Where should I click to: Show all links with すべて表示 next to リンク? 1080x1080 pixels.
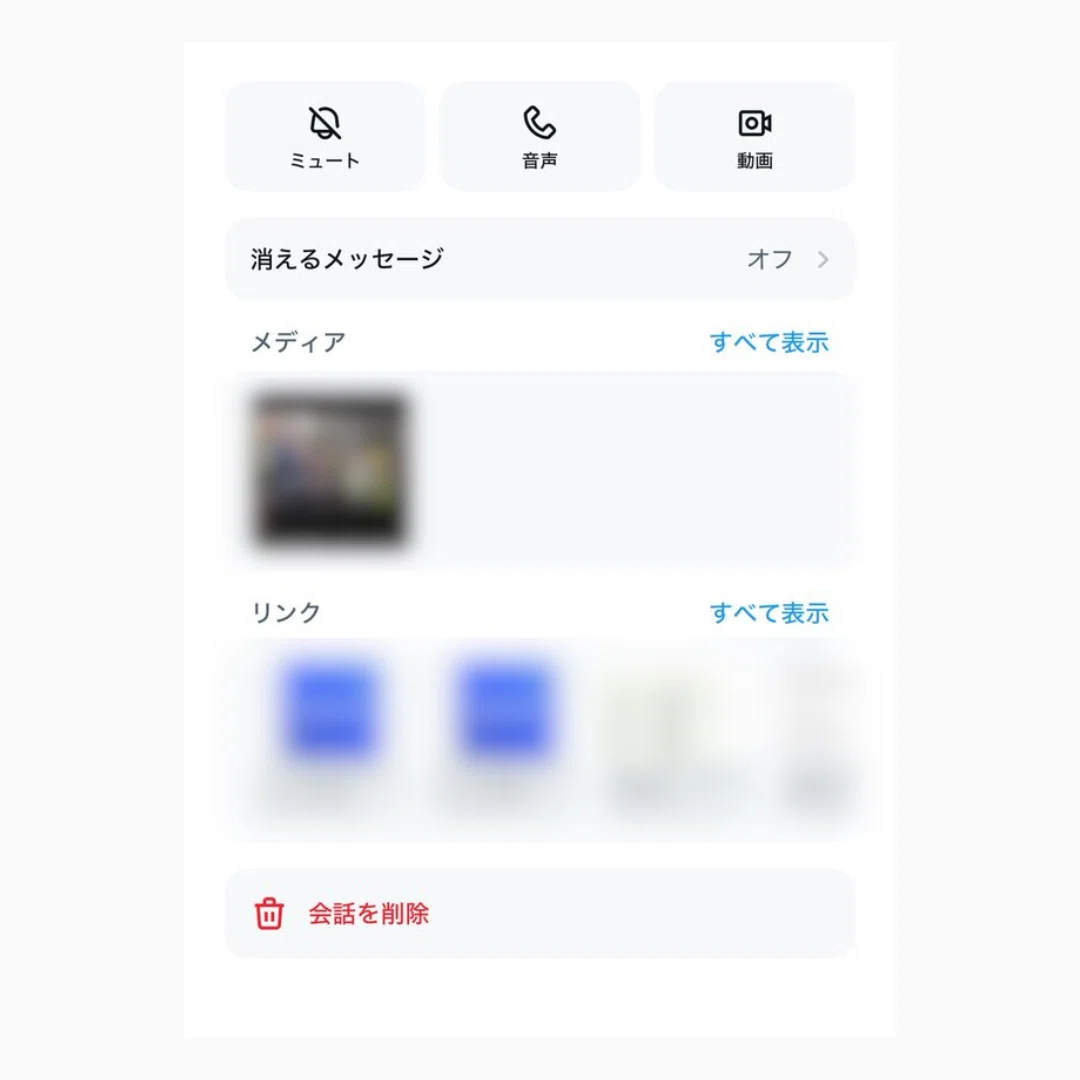tap(769, 613)
